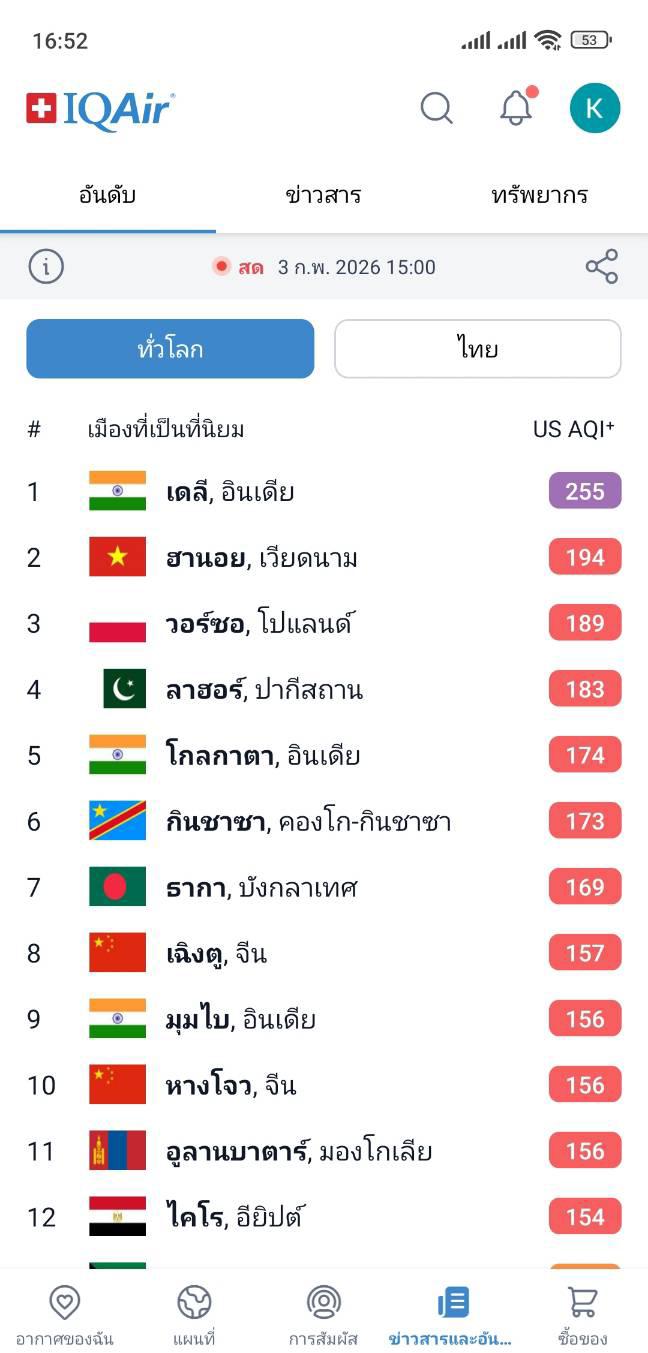The height and width of the screenshot is (1353, 648).
Task: Go to อากาศของฉัน in bottom navigation
Action: pyautogui.click(x=64, y=1315)
